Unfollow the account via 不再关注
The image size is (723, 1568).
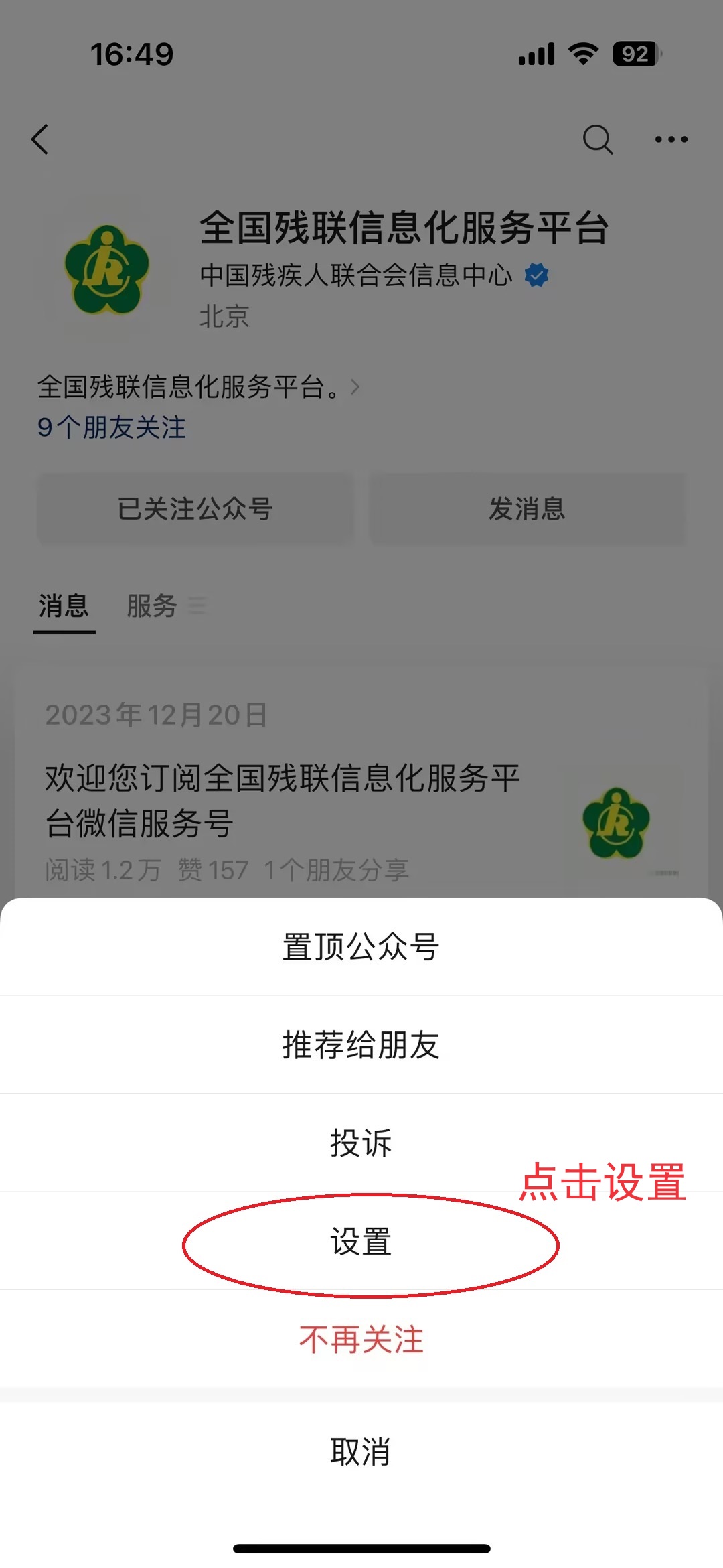tap(361, 1339)
